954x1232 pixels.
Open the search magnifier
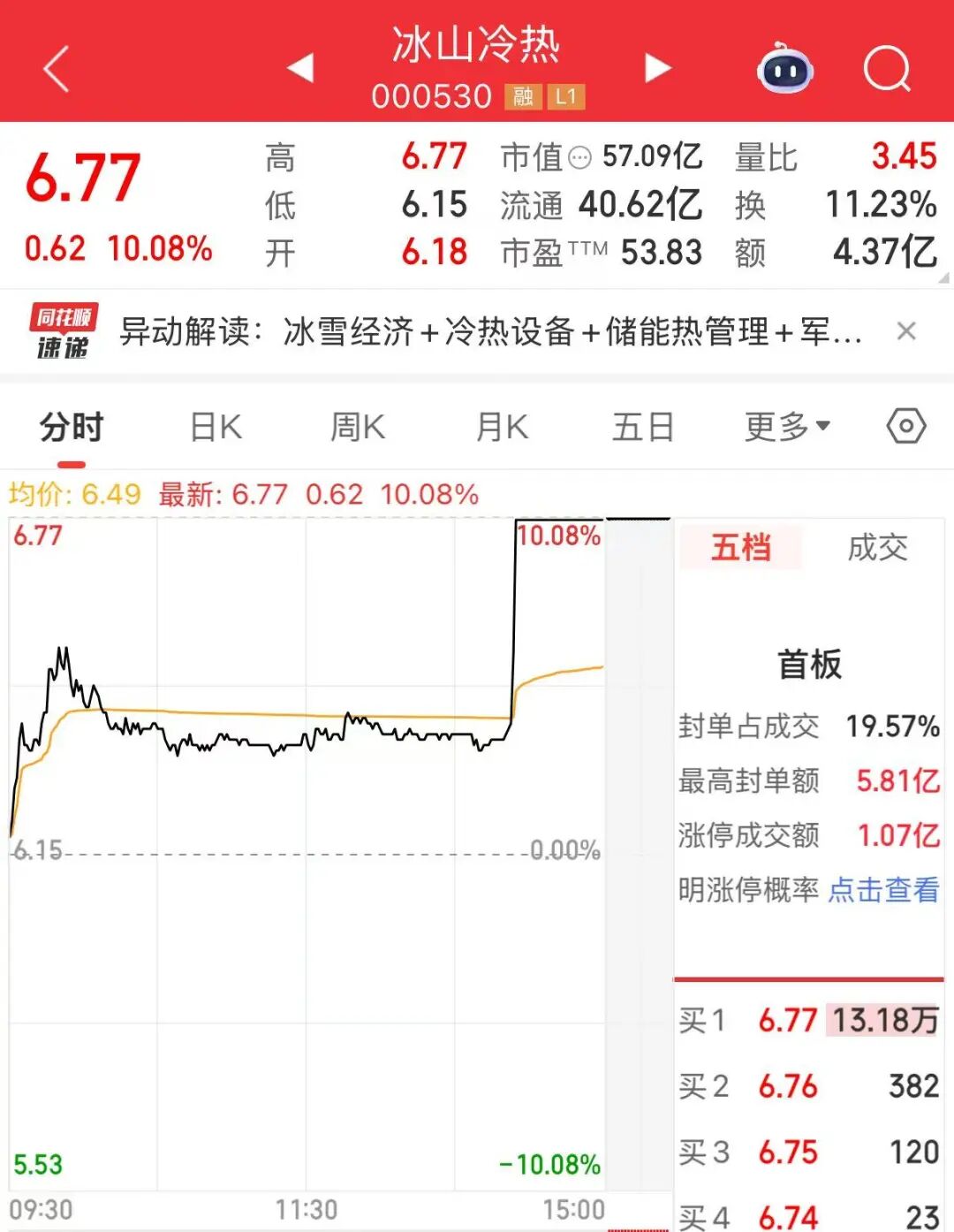click(x=886, y=68)
